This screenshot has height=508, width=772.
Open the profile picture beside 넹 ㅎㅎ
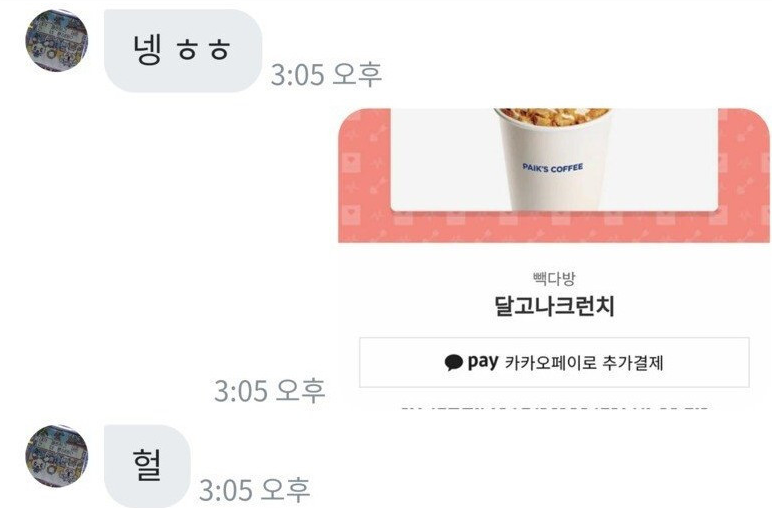57,43
